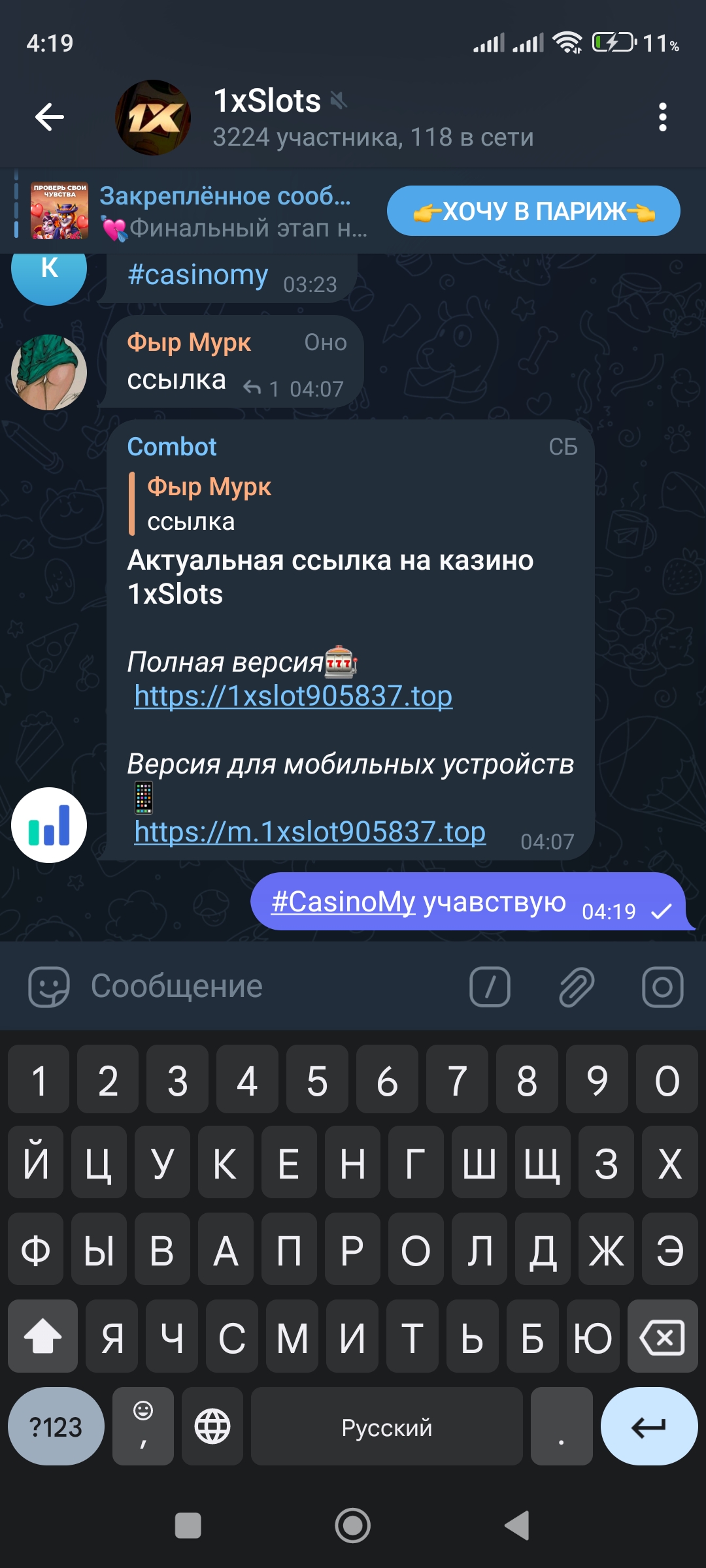706x1568 pixels.
Task: Tap the ХОЧУ В ПАРИЖ button
Action: coord(533,211)
